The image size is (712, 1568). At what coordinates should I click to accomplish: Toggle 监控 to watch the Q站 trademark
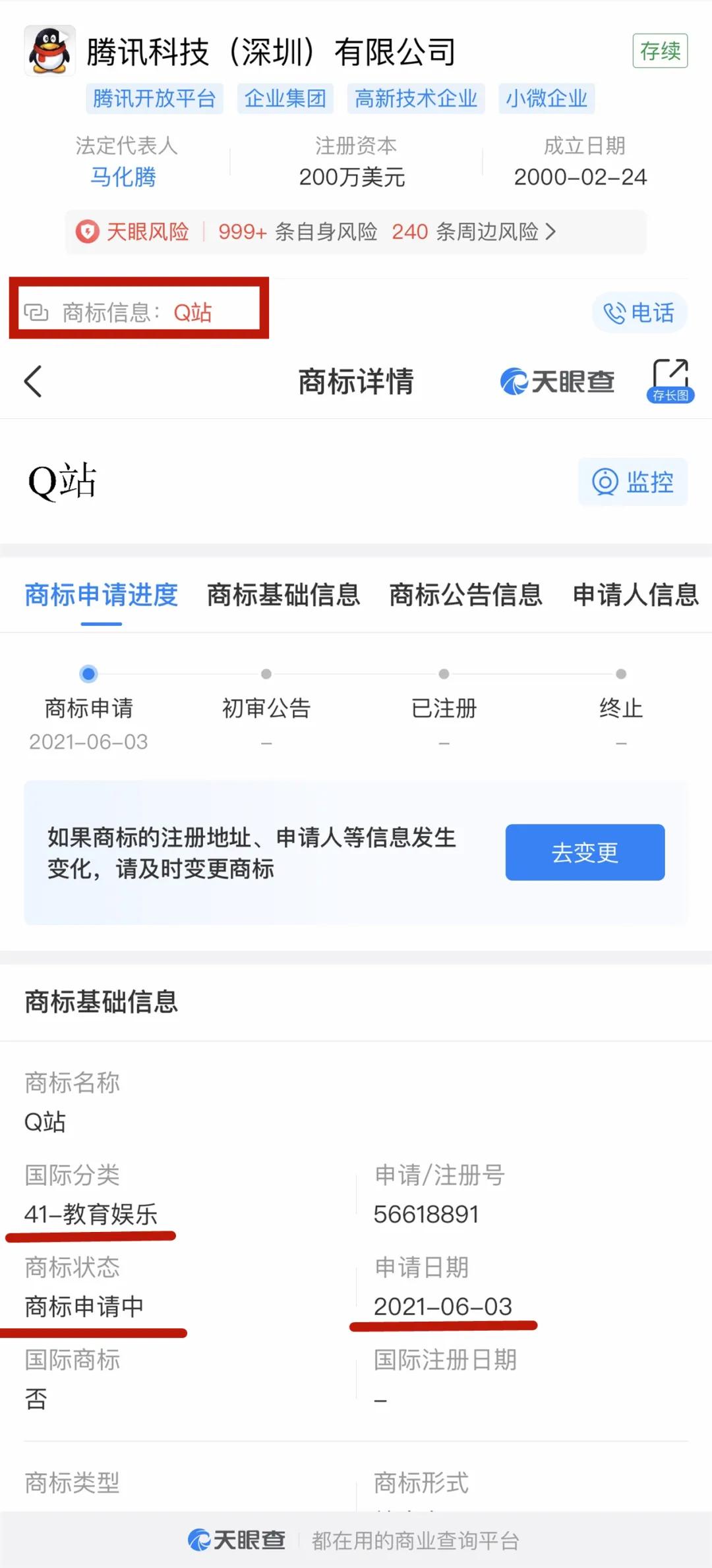[x=633, y=483]
